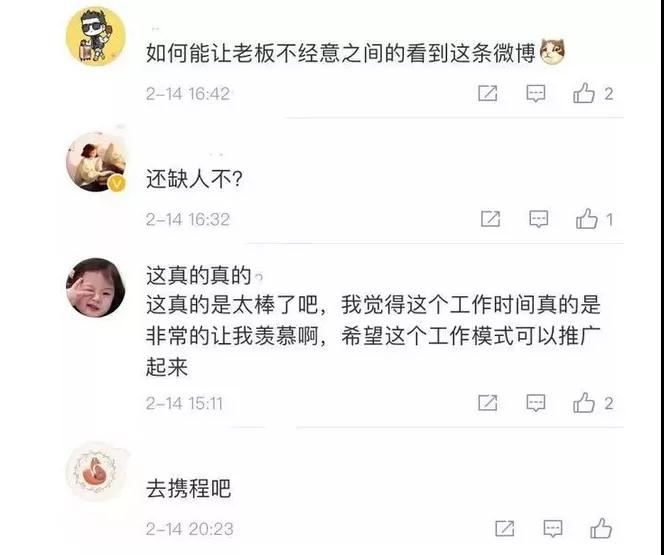Repost the comment about 老板 seeing this Weibo
664x555 pixels.
point(487,94)
